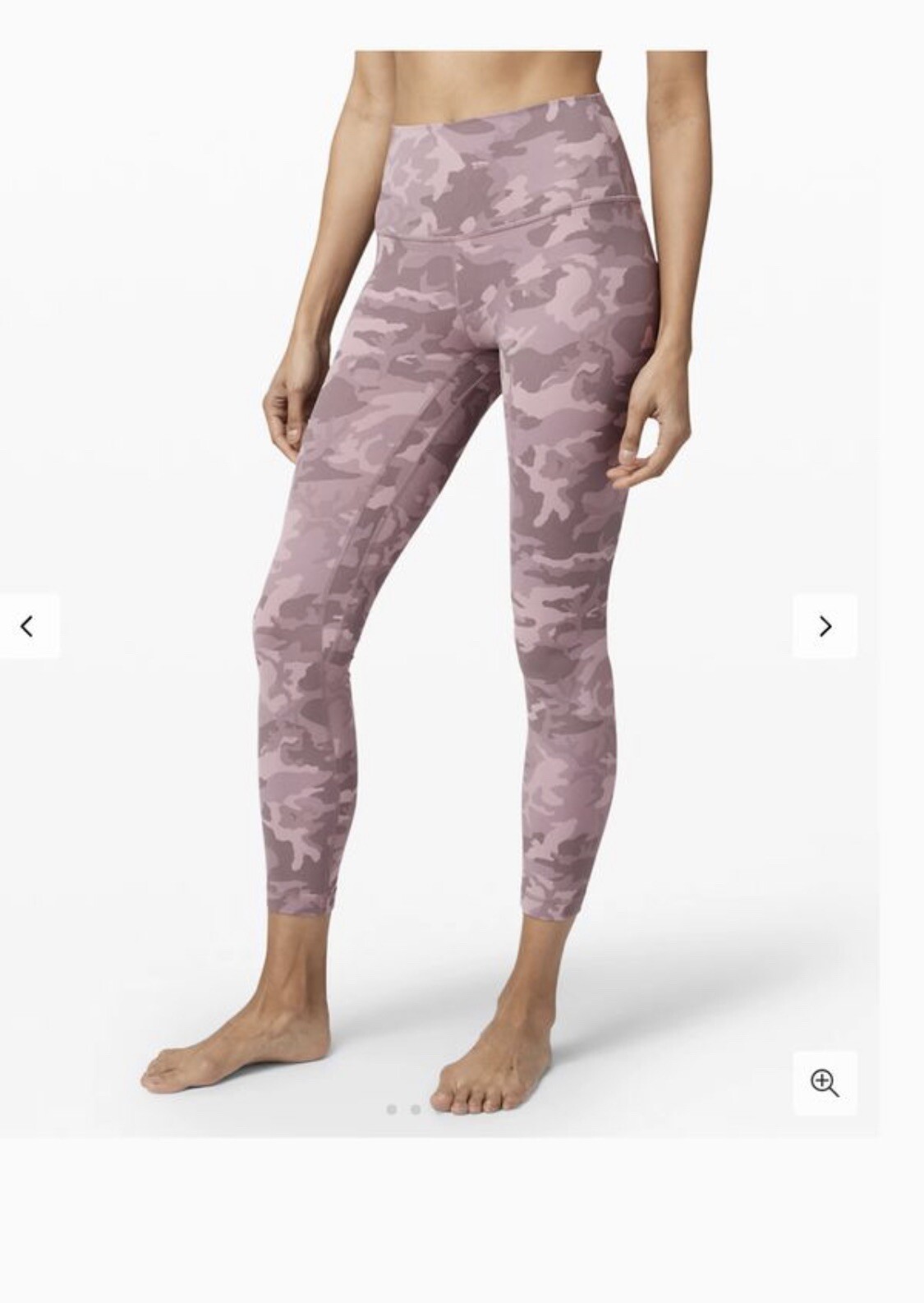The width and height of the screenshot is (924, 1303).
Task: Go to the previous product image
Action: (28, 626)
